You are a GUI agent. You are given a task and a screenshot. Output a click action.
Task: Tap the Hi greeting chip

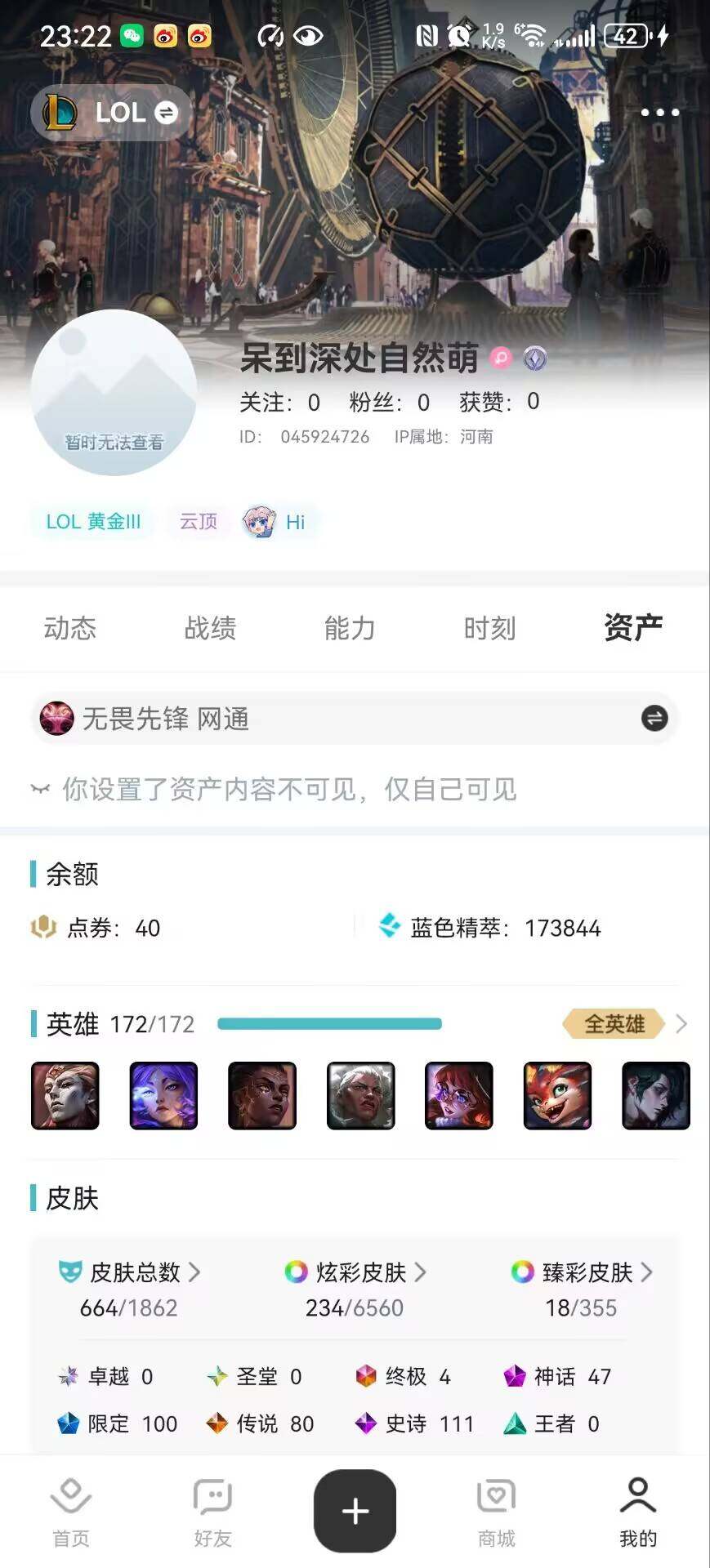coord(278,522)
